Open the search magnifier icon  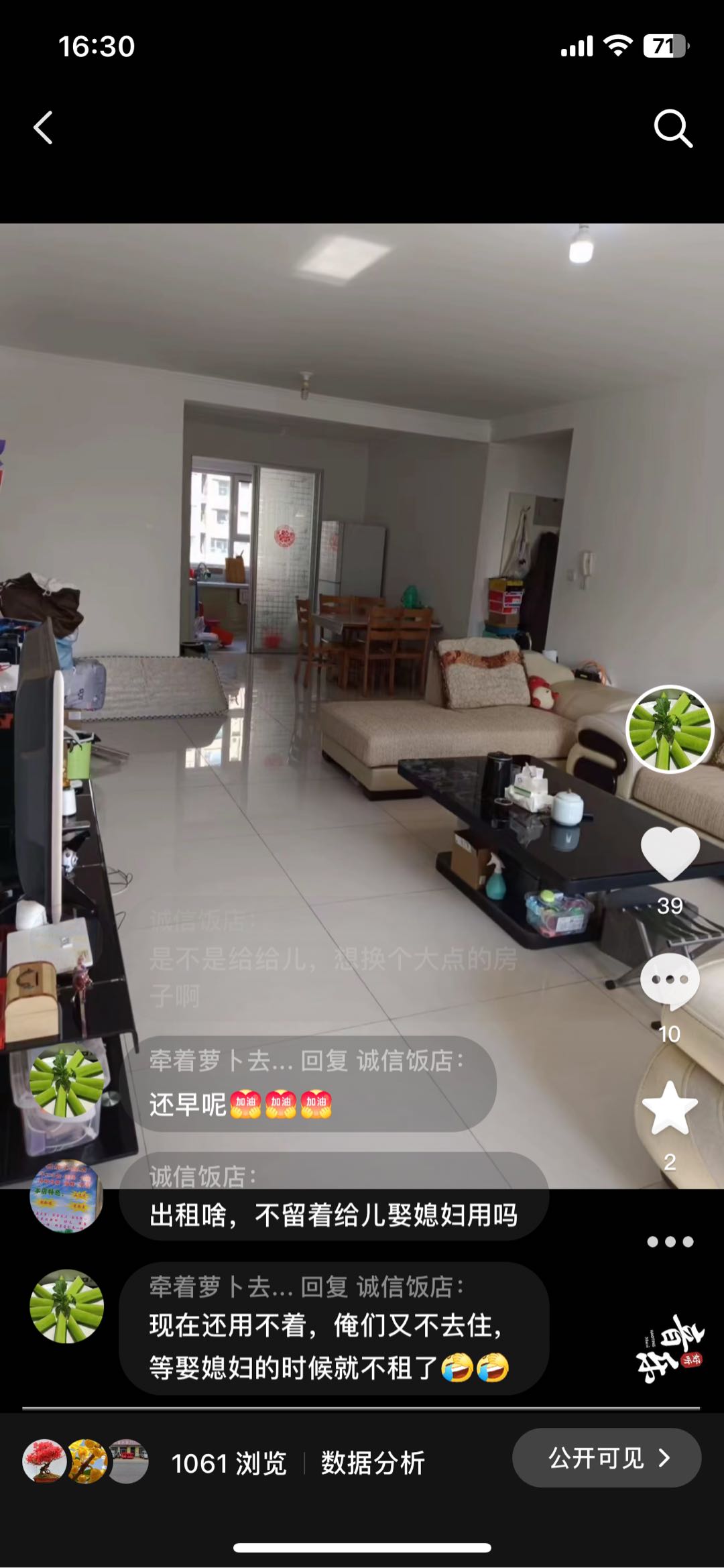[672, 127]
